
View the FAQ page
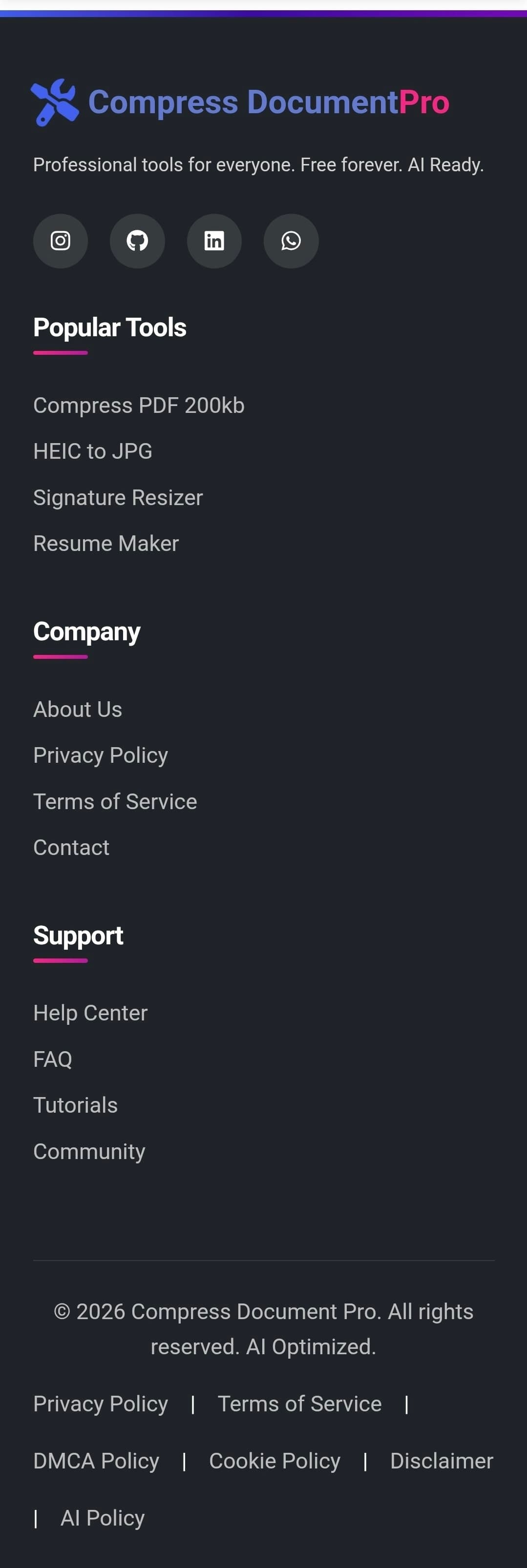tap(52, 1059)
